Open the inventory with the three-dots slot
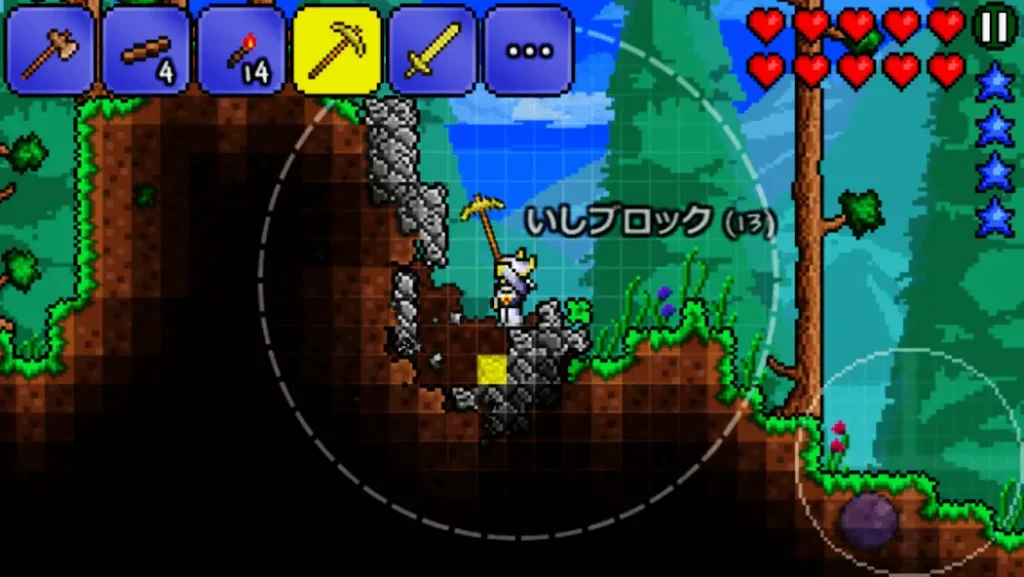Viewport: 1024px width, 577px height. (528, 50)
